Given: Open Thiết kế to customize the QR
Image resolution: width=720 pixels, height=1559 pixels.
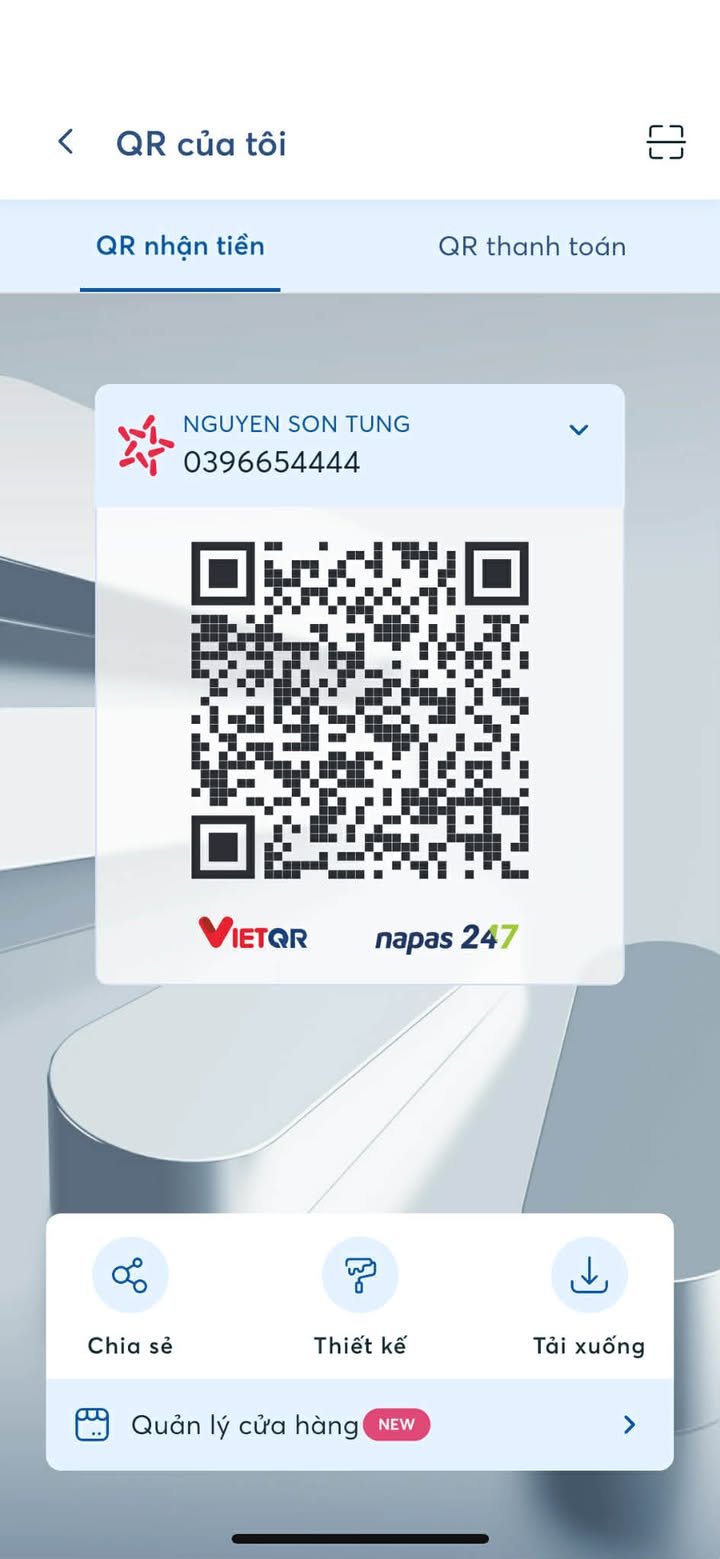Looking at the screenshot, I should point(360,1276).
